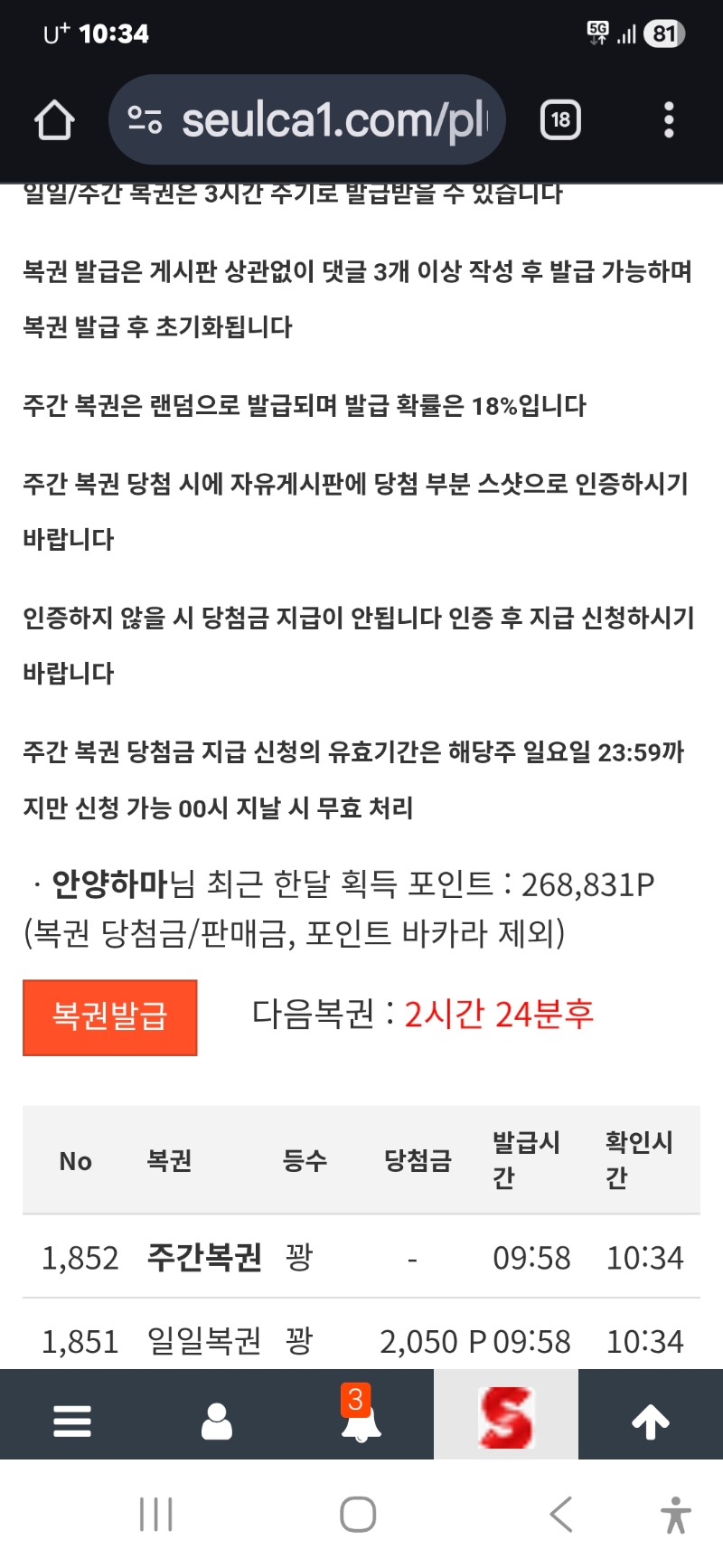The height and width of the screenshot is (1568, 723).
Task: Open the hamburger menu in bottom bar
Action: point(72,1421)
